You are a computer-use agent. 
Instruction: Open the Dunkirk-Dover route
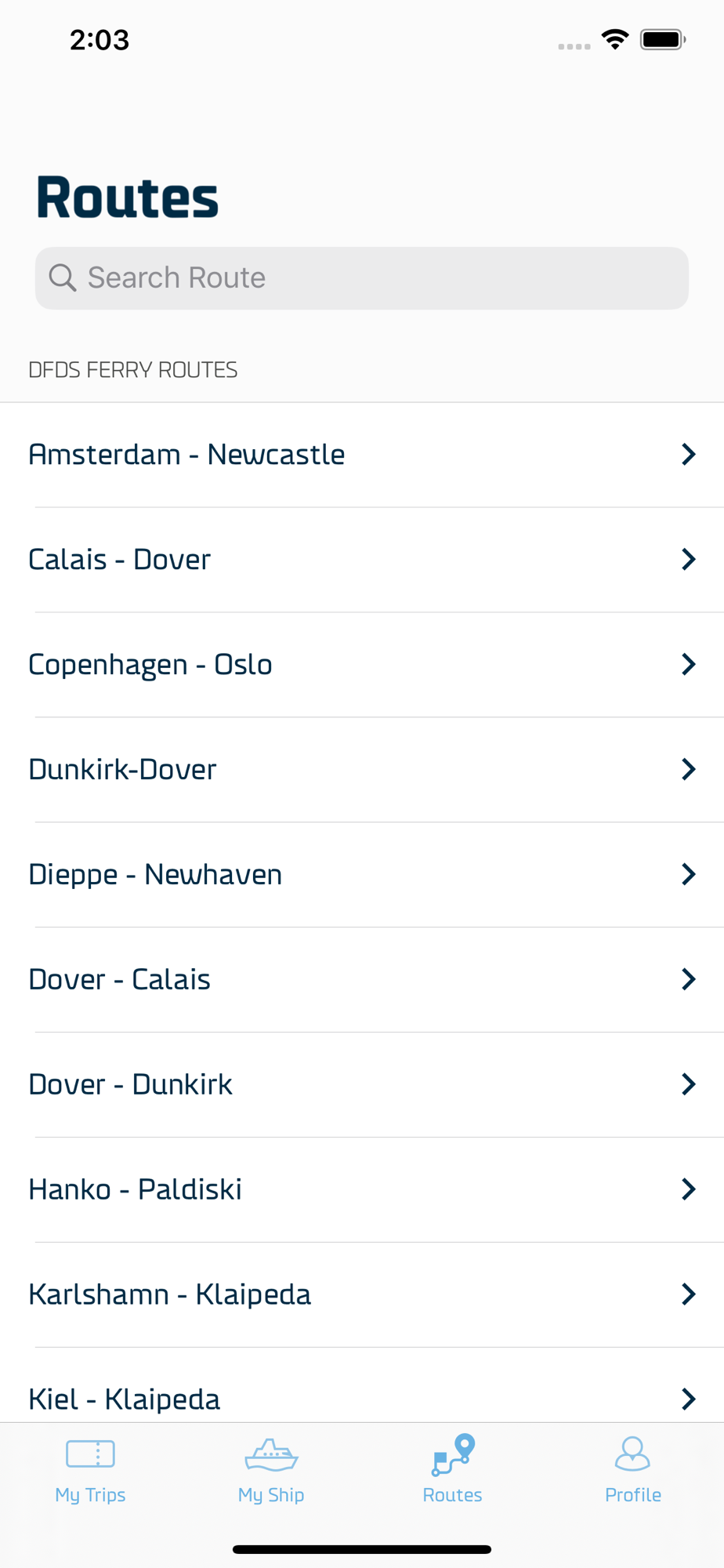[362, 770]
